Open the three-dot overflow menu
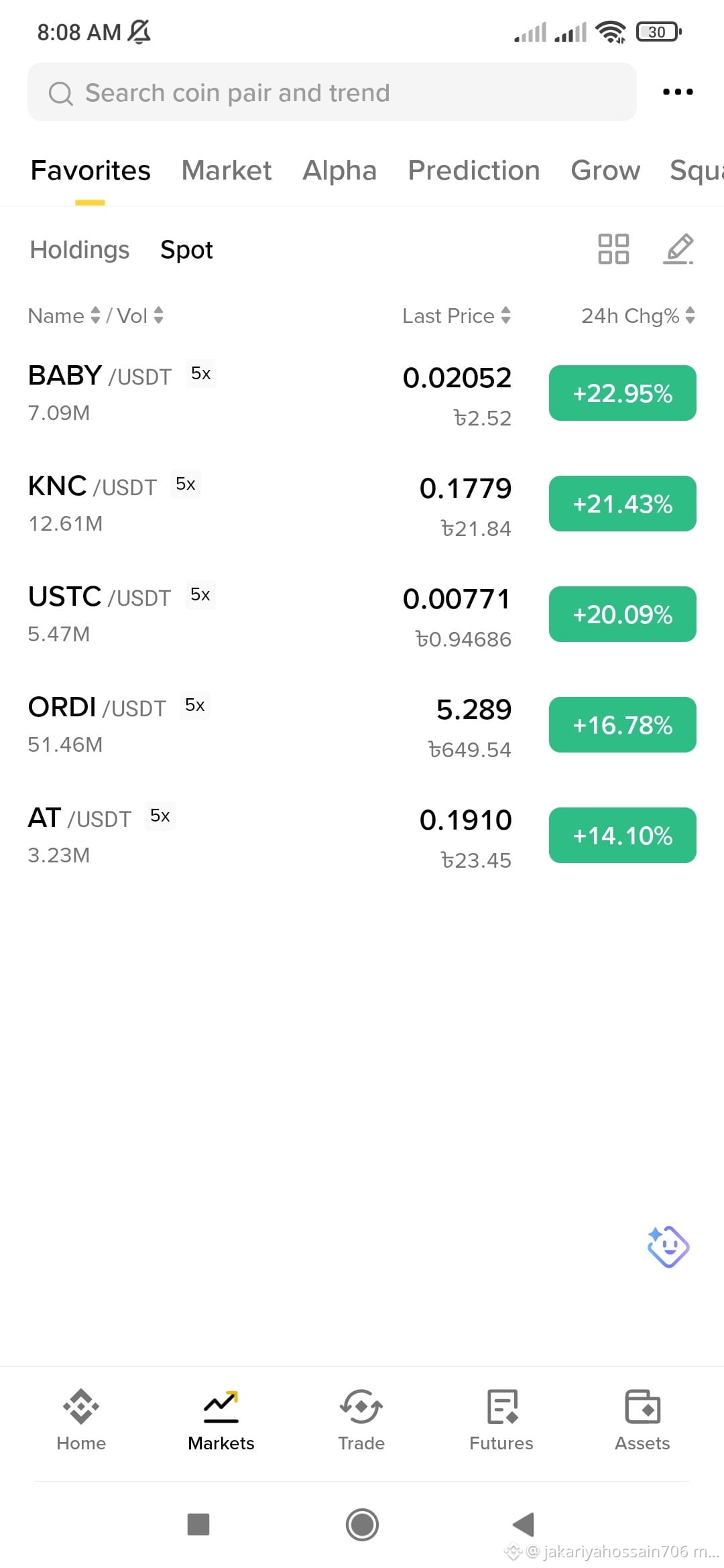This screenshot has height=1568, width=724. (x=678, y=92)
